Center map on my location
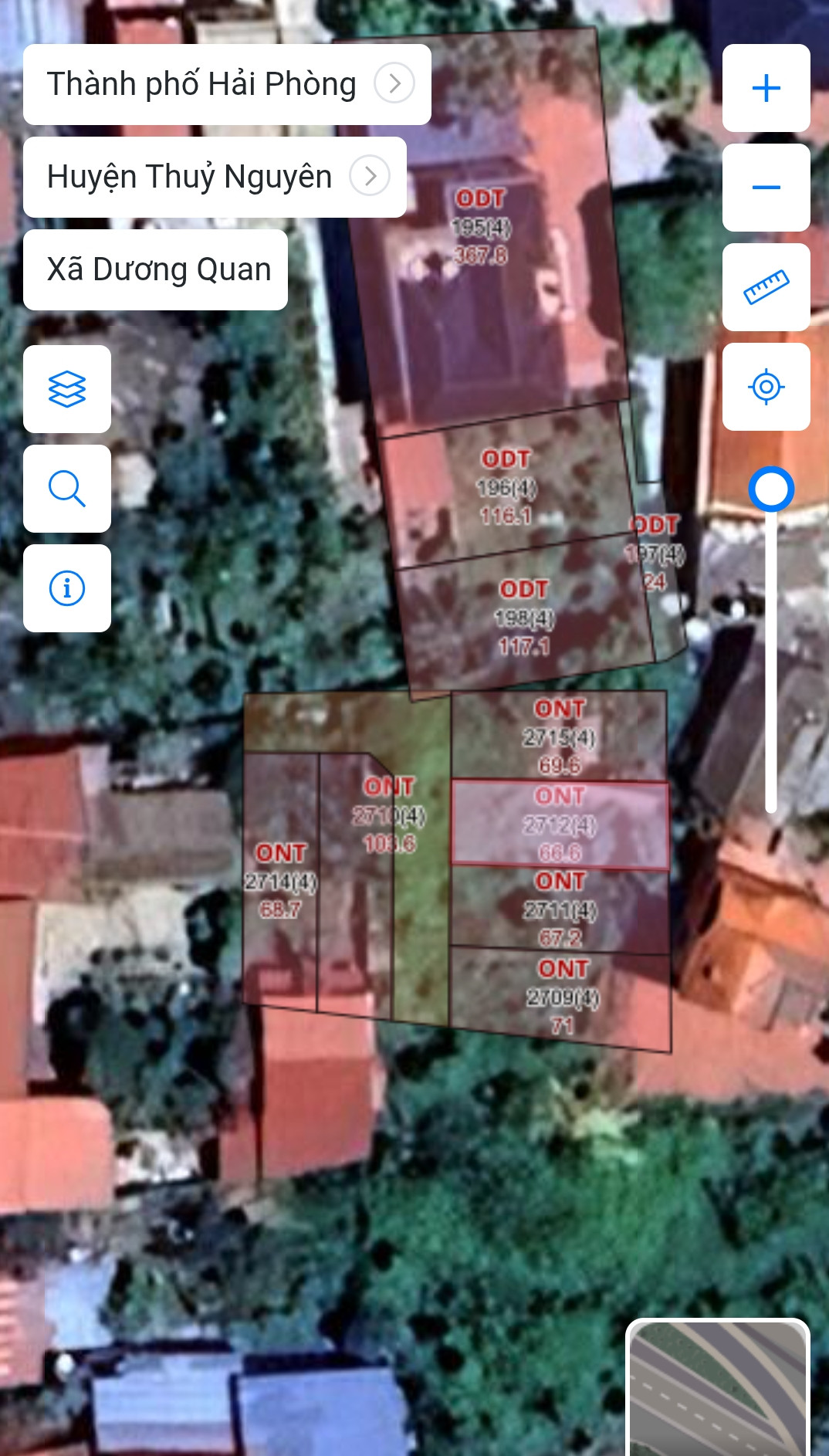Image resolution: width=829 pixels, height=1456 pixels. (x=766, y=387)
